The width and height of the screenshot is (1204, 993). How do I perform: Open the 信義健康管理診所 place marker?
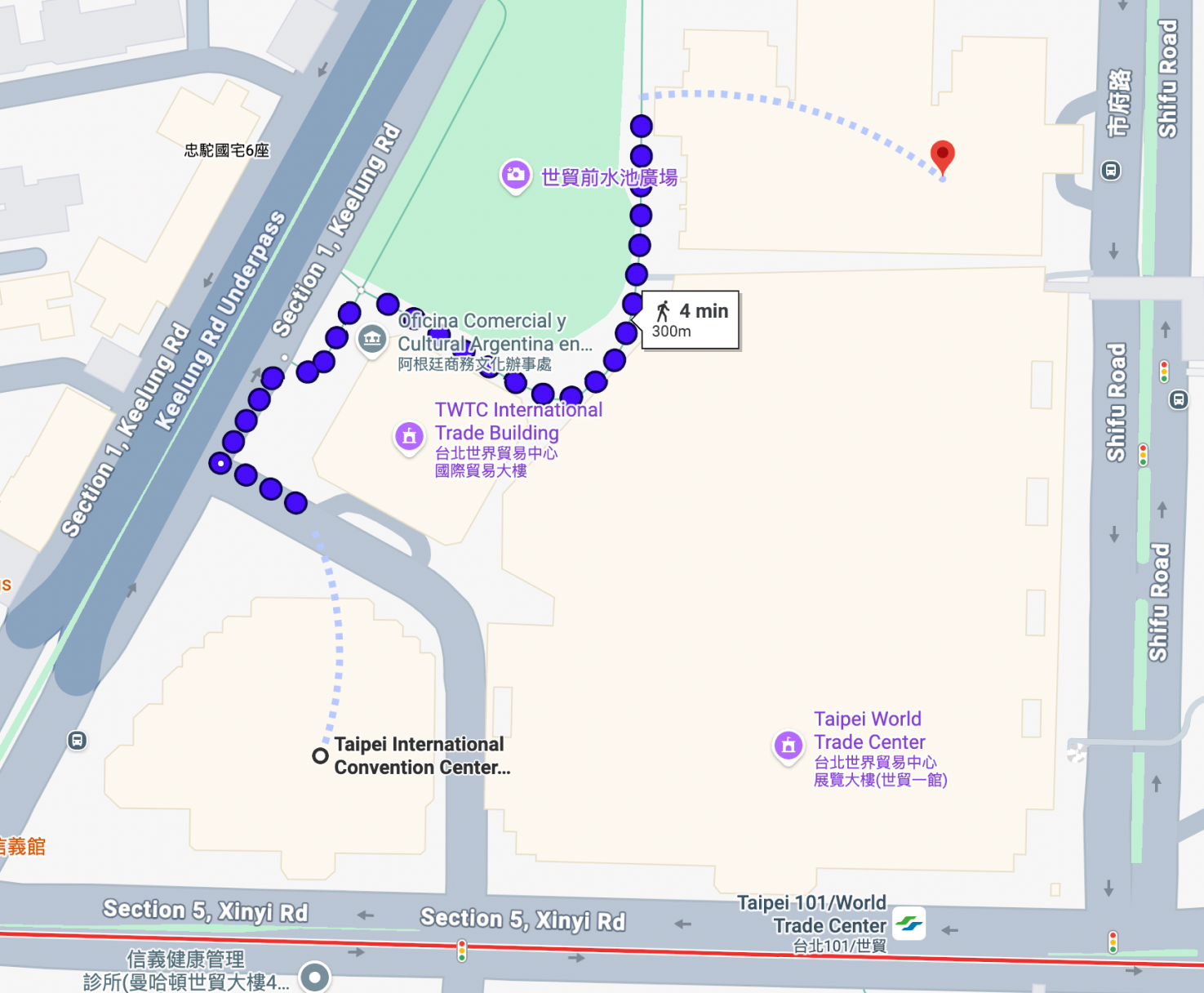point(314,976)
